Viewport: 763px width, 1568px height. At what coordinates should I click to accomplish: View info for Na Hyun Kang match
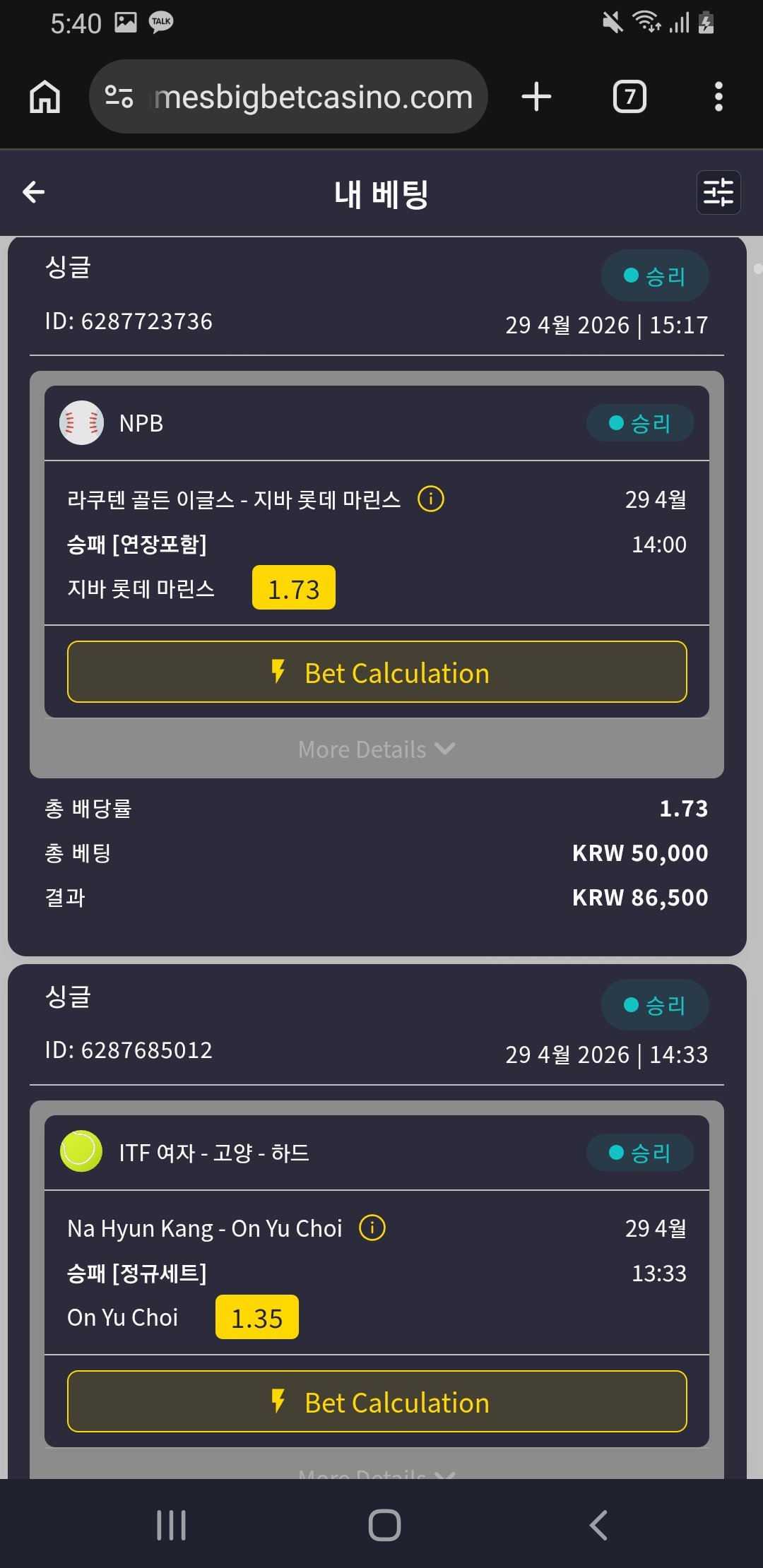[372, 1228]
